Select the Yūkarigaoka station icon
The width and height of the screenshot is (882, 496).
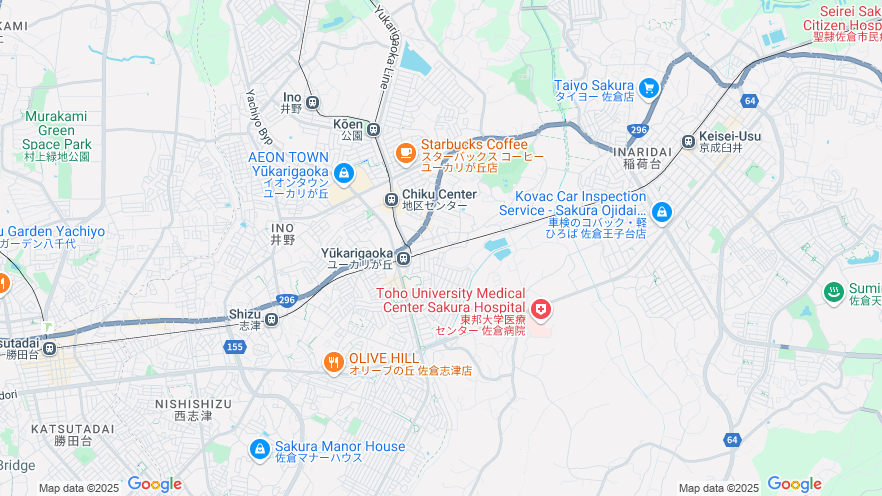(404, 258)
